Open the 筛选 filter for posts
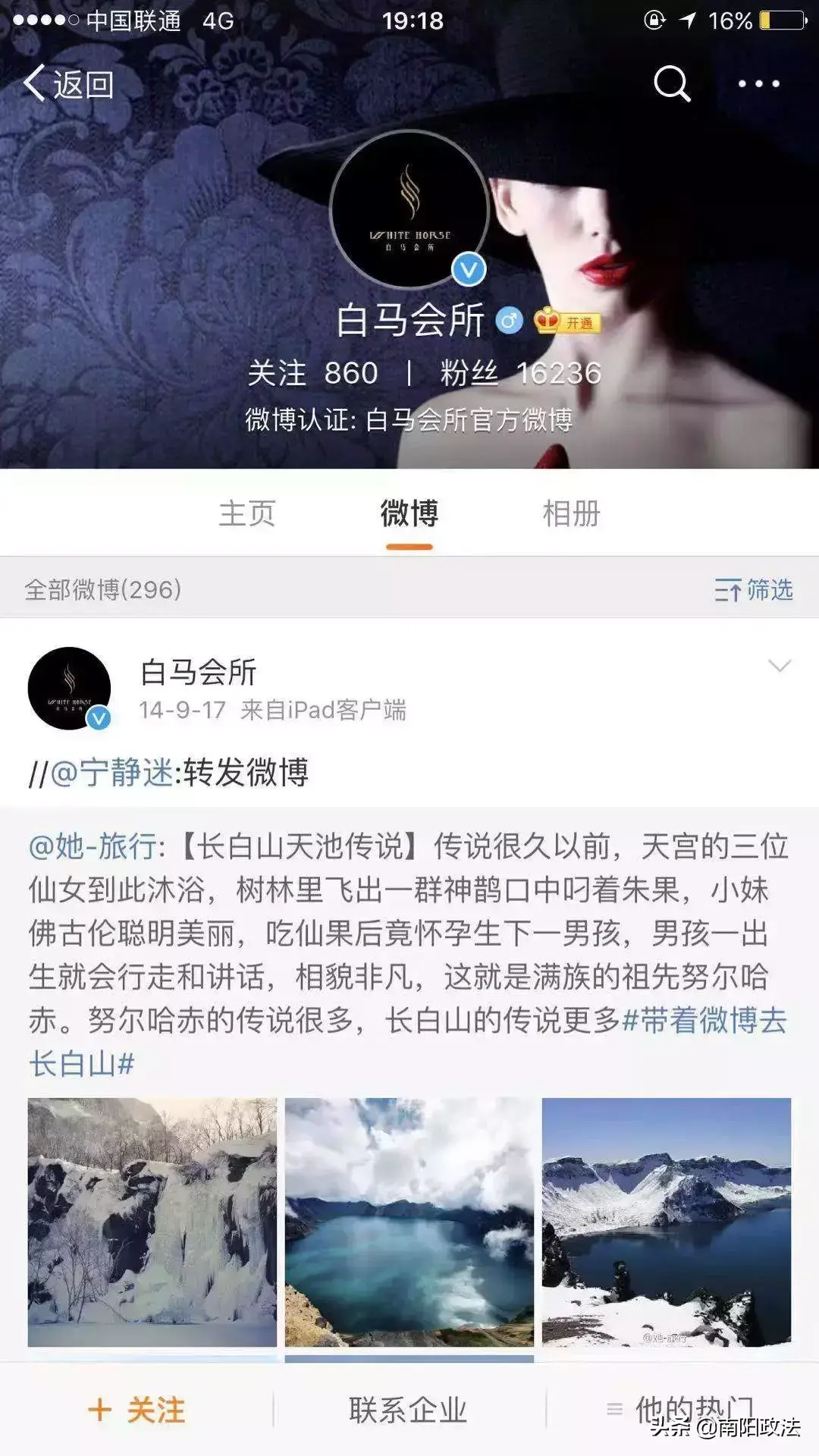819x1456 pixels. tap(753, 589)
